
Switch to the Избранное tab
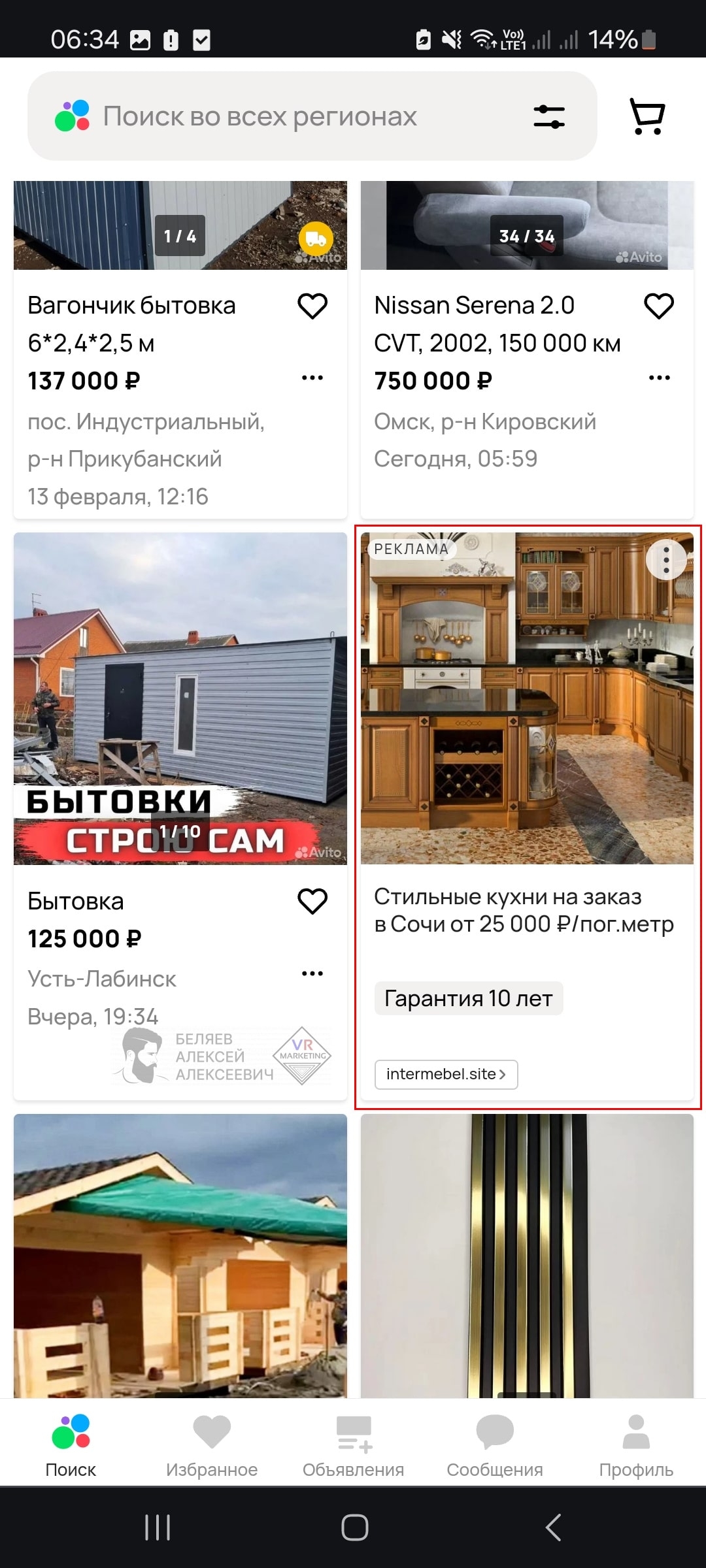212,1445
